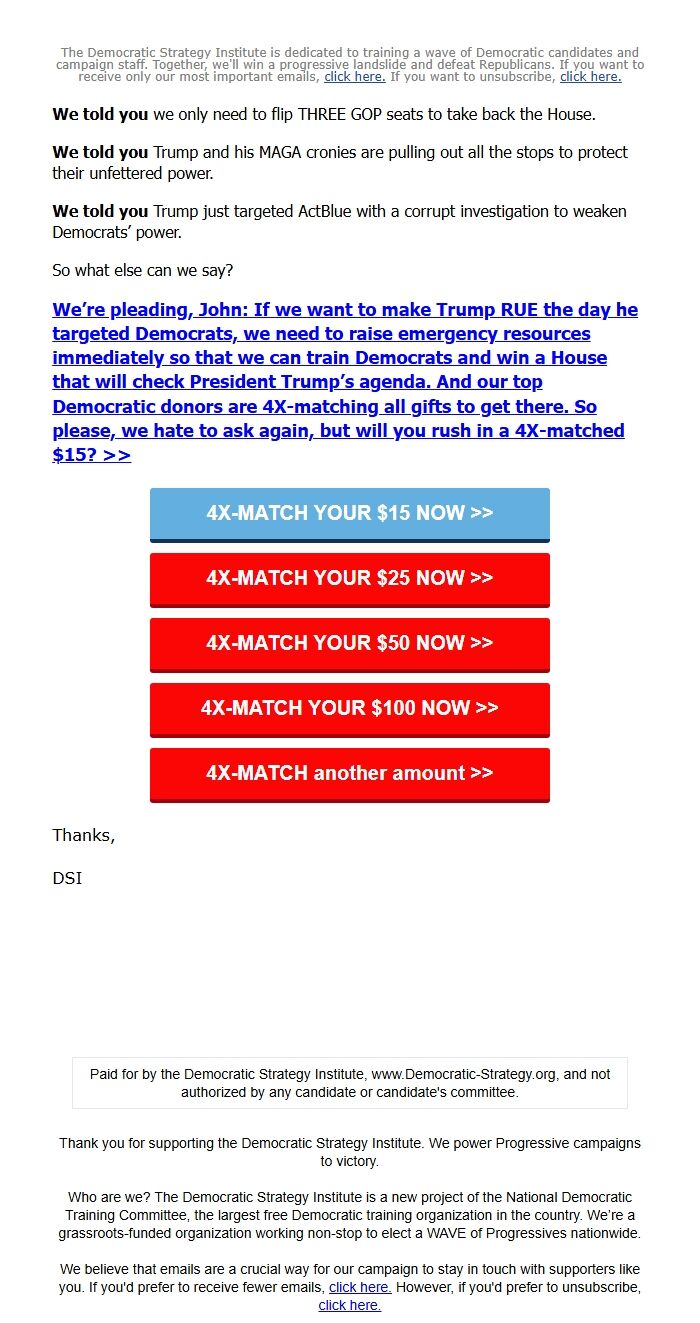This screenshot has width=700, height=1323.
Task: Donate with 4X-MATCH YOUR $100 NOW button
Action: click(x=350, y=709)
